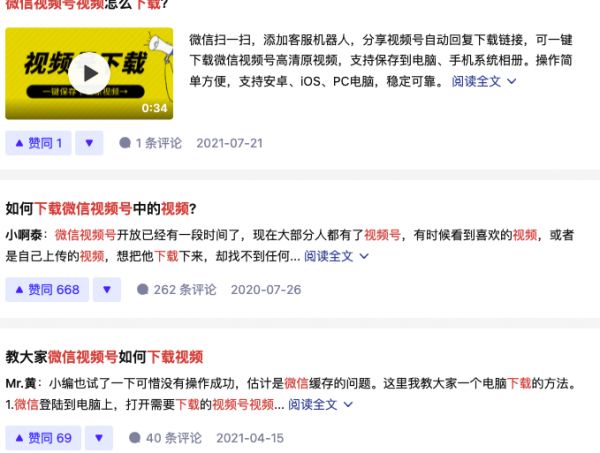Open question 如何下载微信视频号中的视频
The image size is (600, 453).
click(100, 208)
